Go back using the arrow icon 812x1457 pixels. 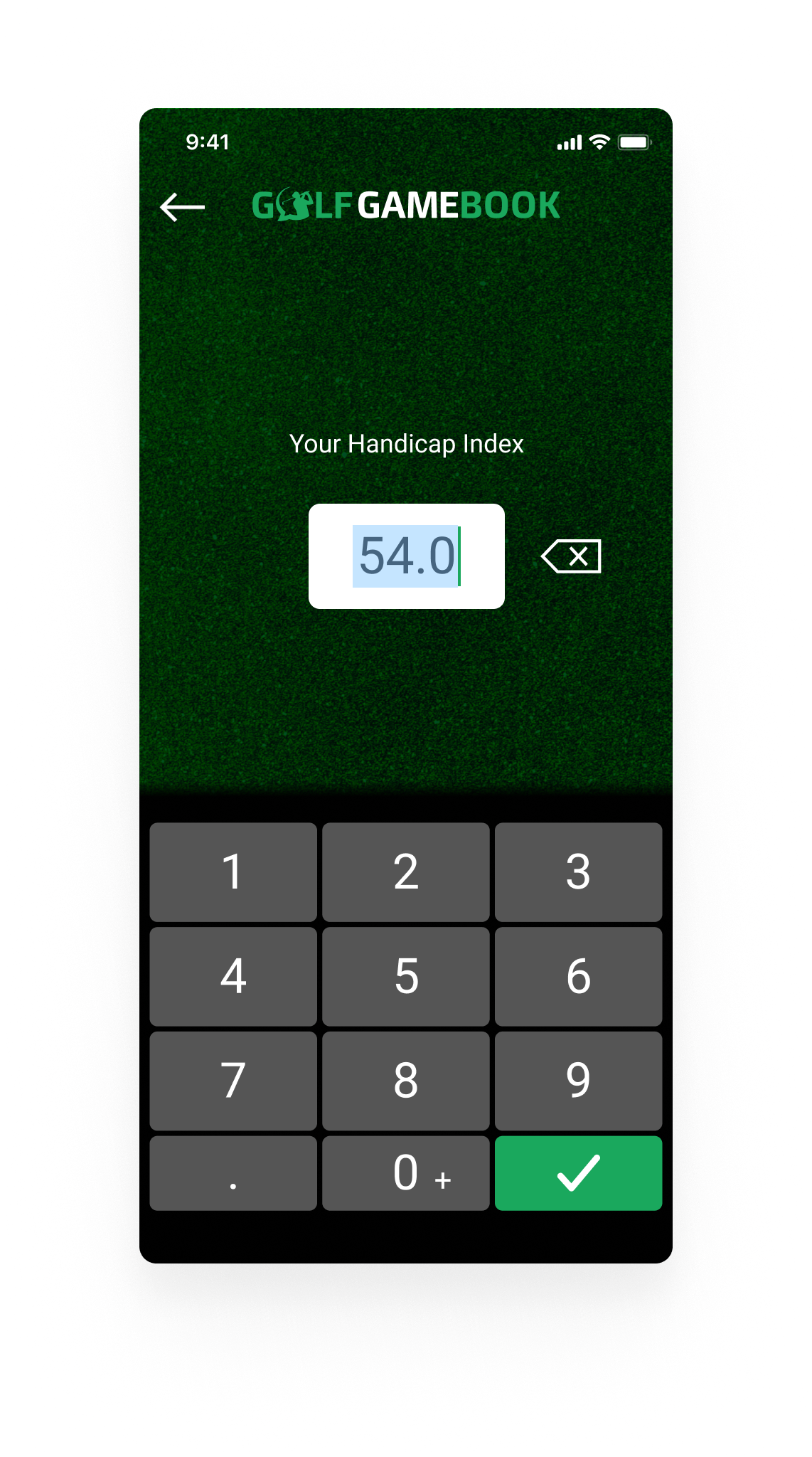pyautogui.click(x=182, y=207)
